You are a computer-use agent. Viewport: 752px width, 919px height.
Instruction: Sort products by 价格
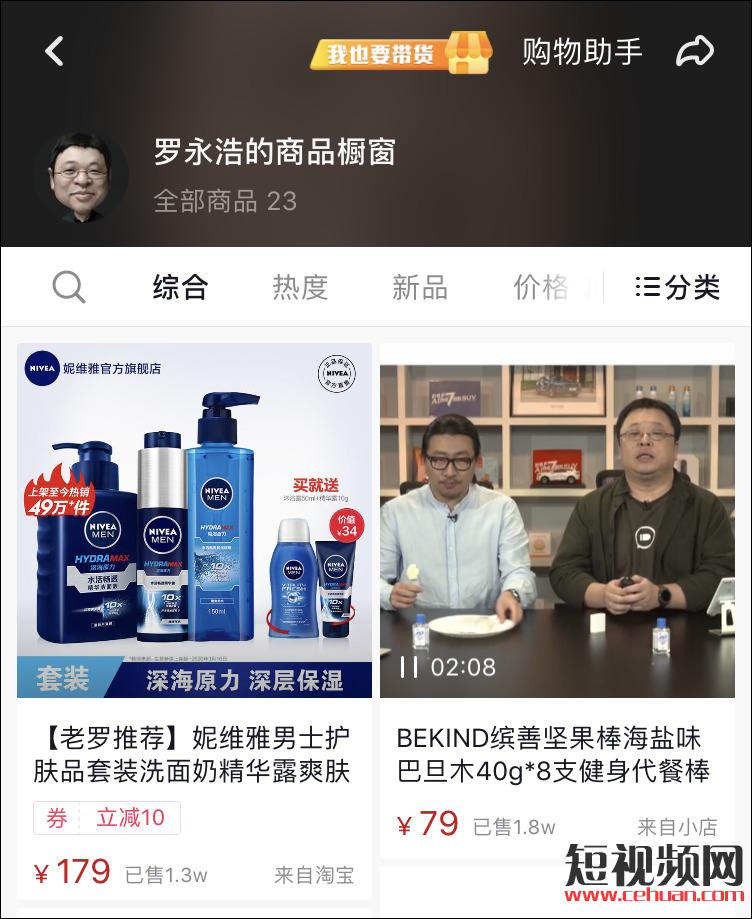[x=541, y=288]
